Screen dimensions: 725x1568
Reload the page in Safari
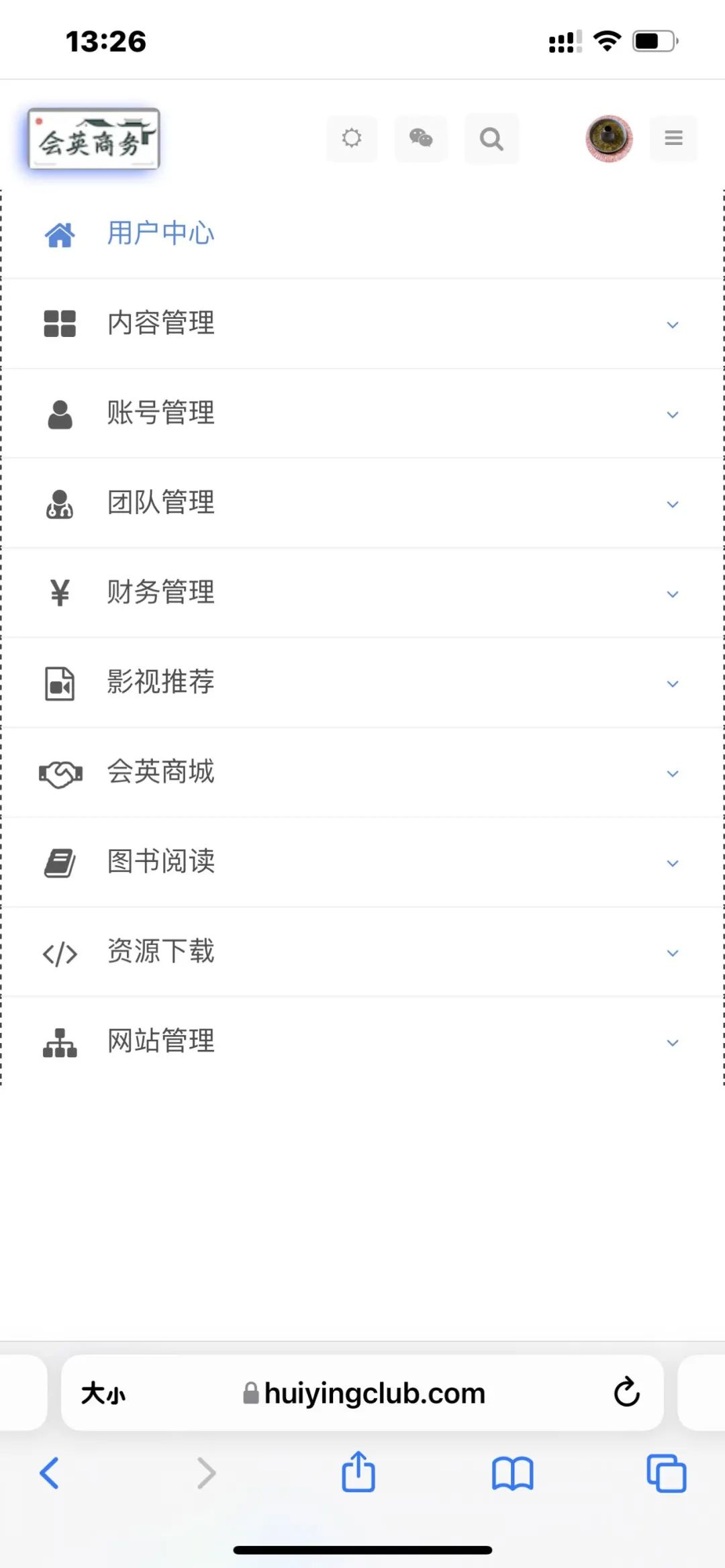626,1392
